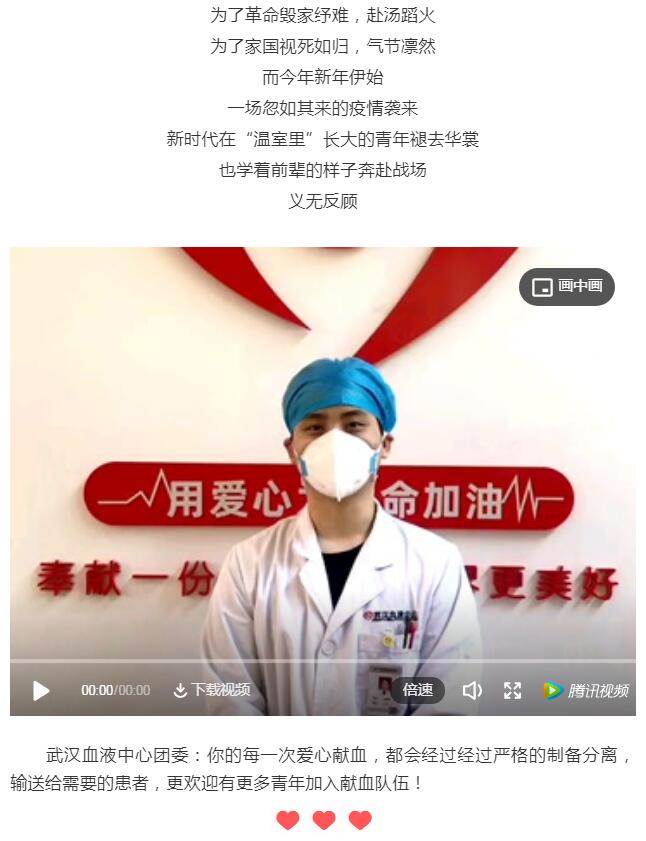Play the video
This screenshot has height=841, width=646.
click(x=41, y=690)
